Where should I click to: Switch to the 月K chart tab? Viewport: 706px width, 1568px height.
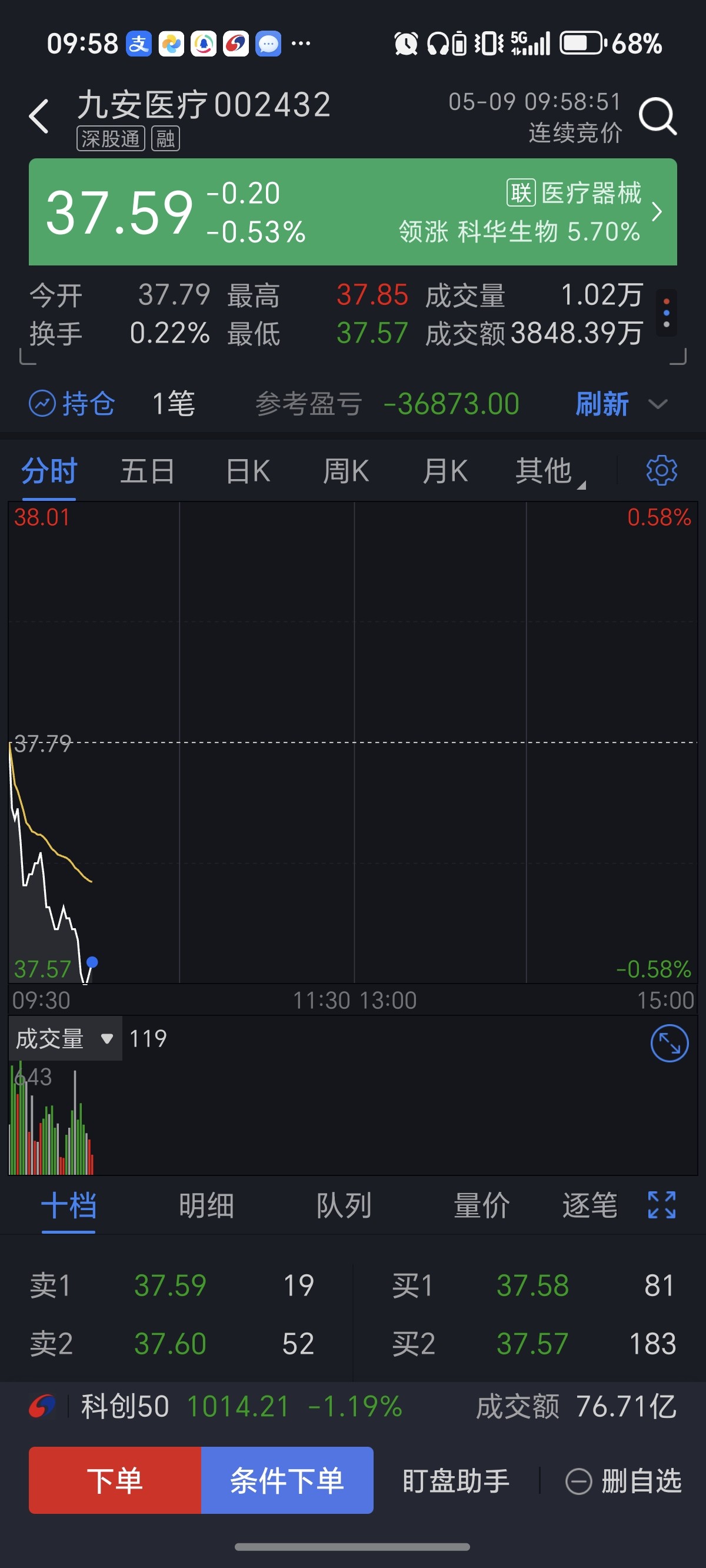pyautogui.click(x=445, y=471)
